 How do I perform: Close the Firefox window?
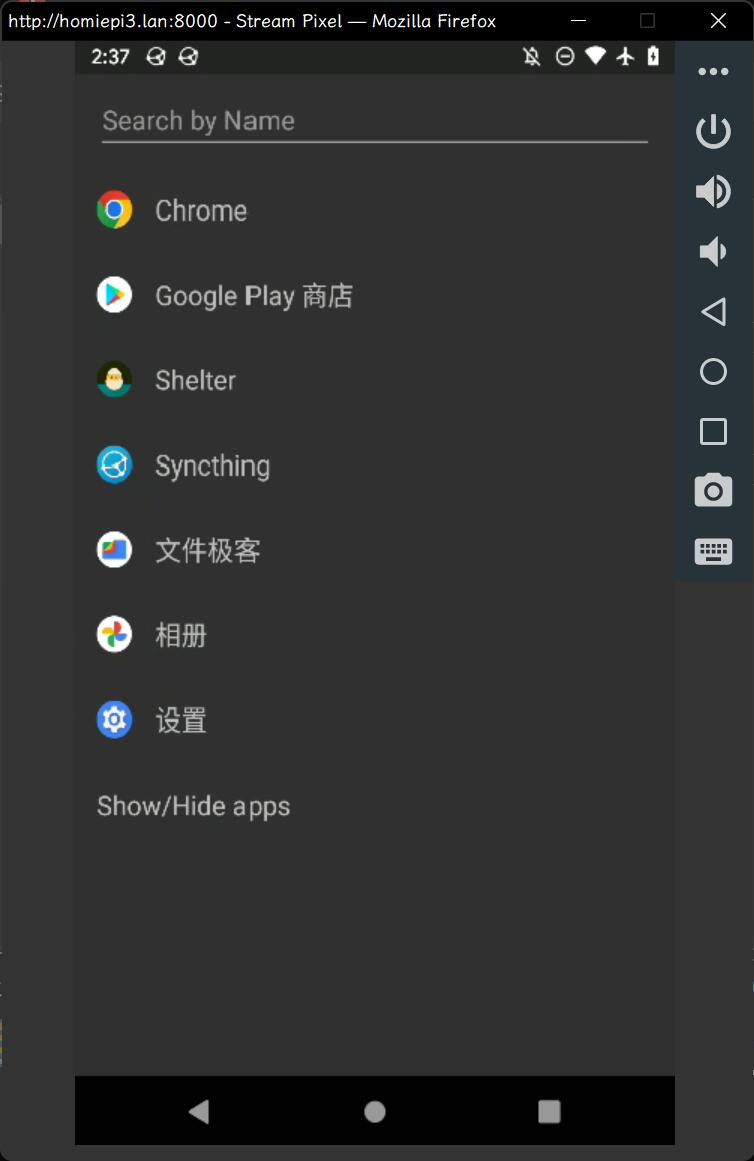tap(718, 21)
